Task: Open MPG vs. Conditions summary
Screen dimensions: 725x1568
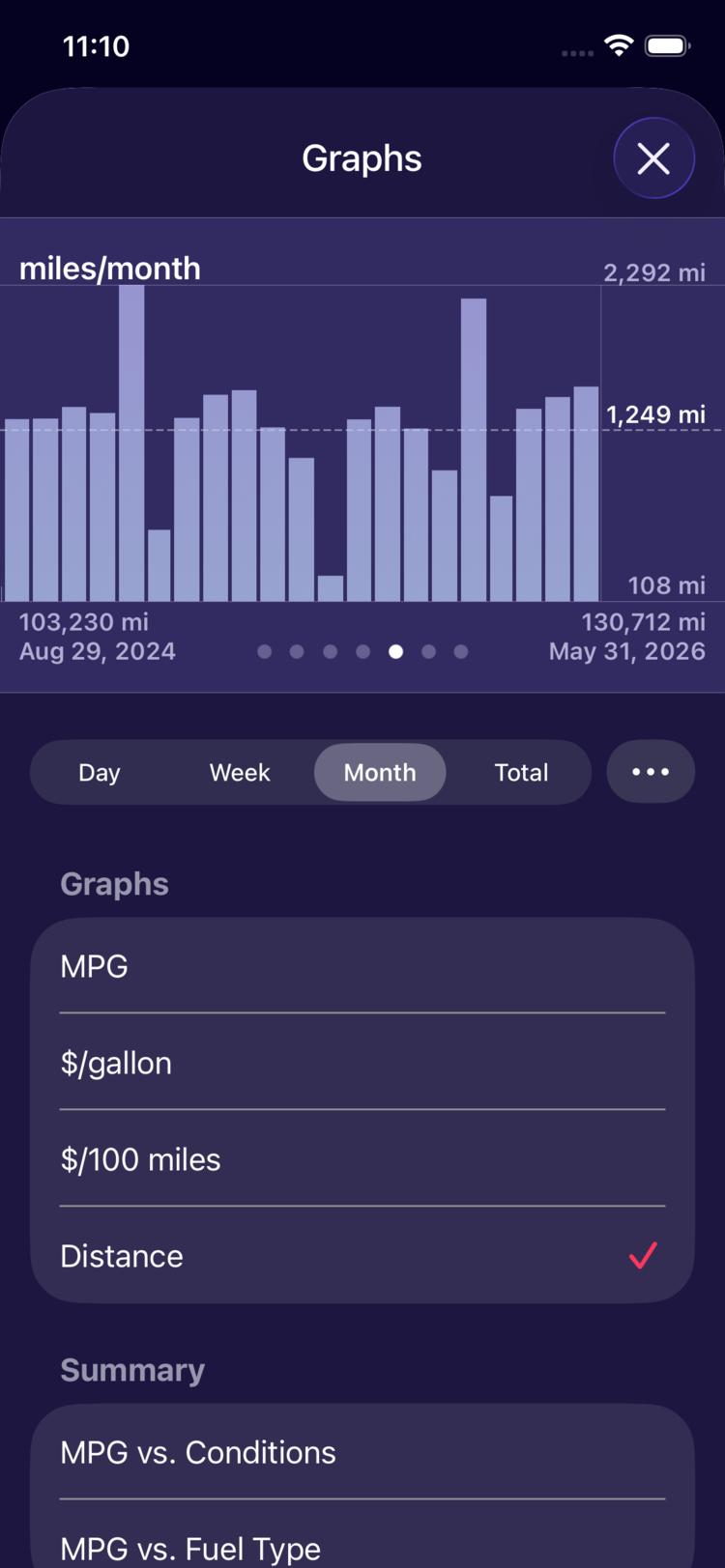Action: [x=362, y=1452]
